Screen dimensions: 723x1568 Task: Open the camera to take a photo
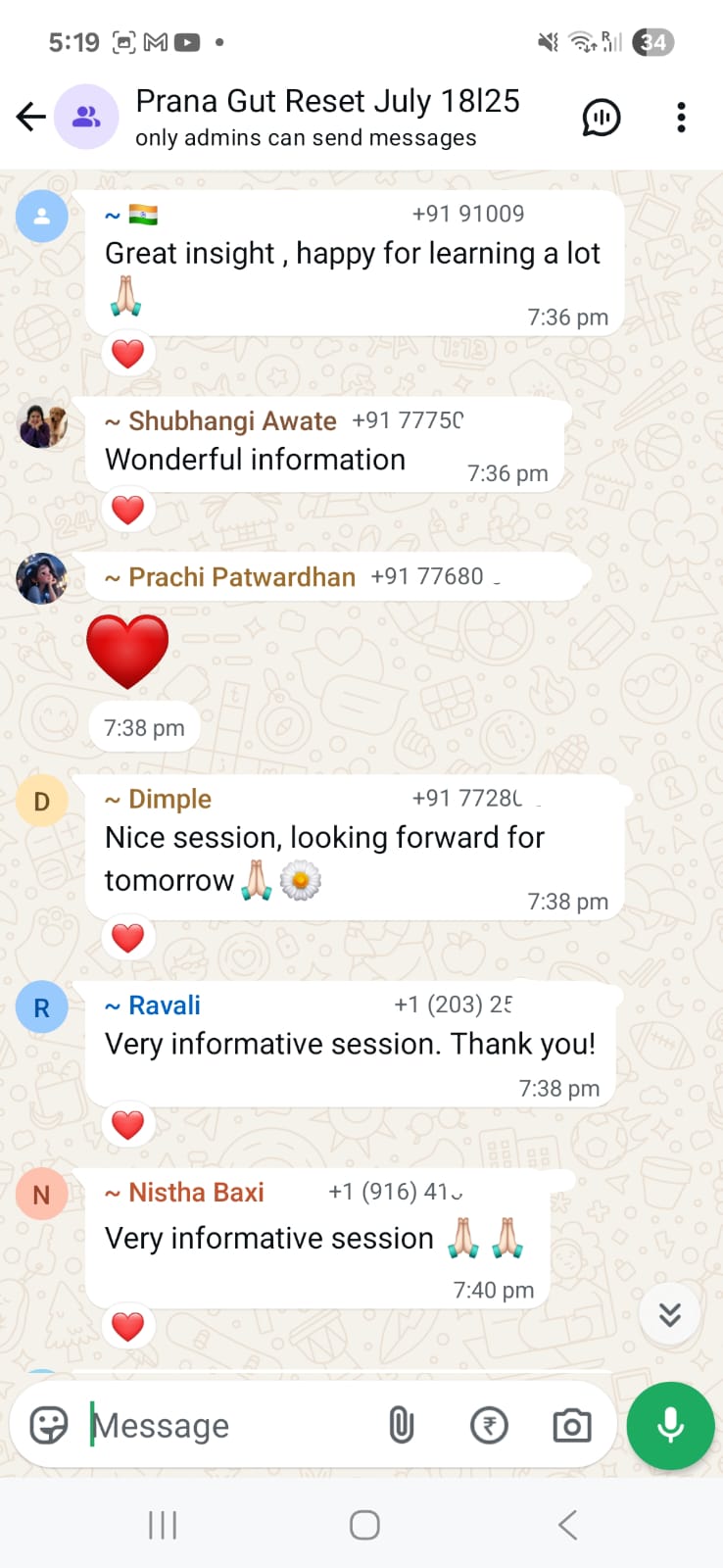(x=572, y=1425)
